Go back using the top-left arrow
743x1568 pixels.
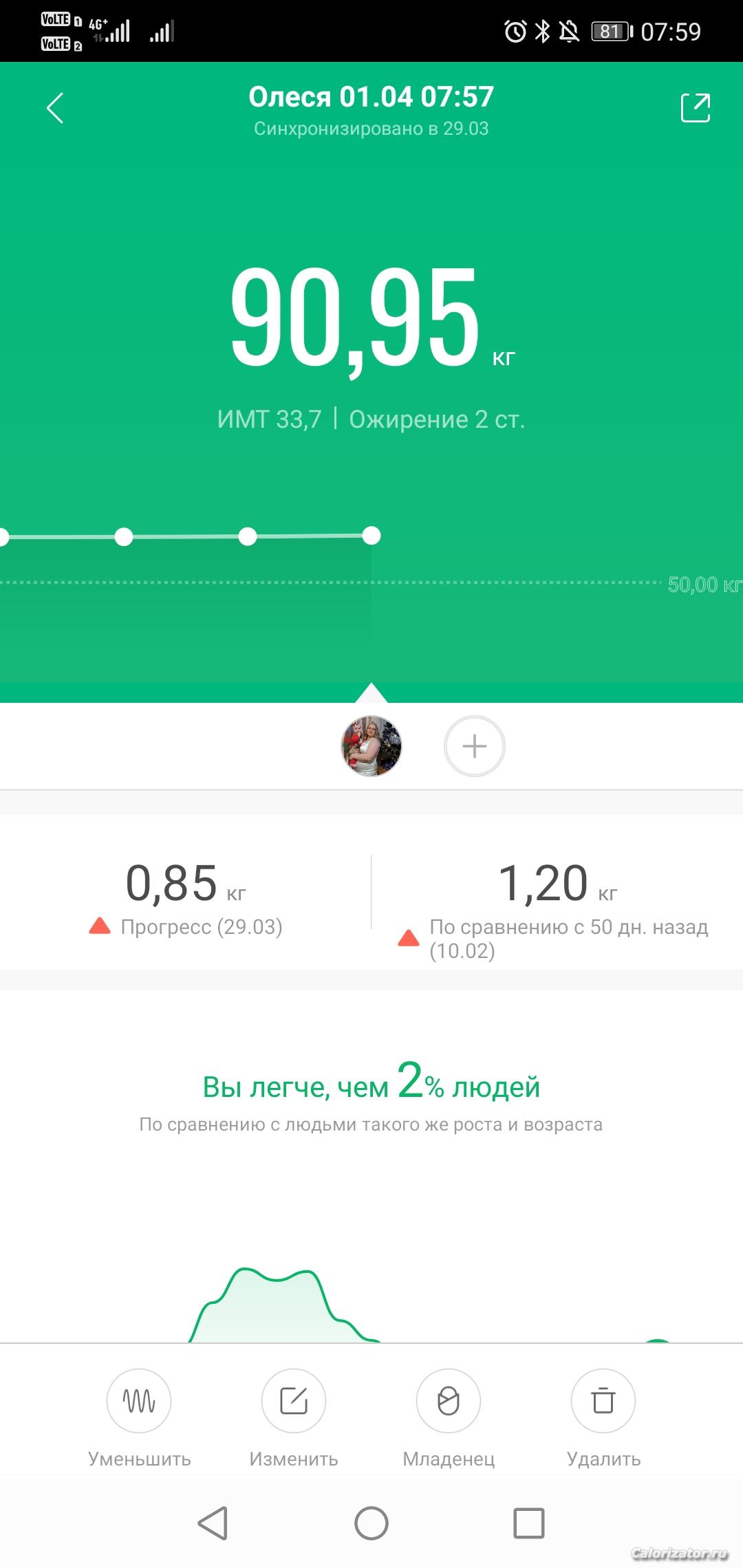click(55, 108)
